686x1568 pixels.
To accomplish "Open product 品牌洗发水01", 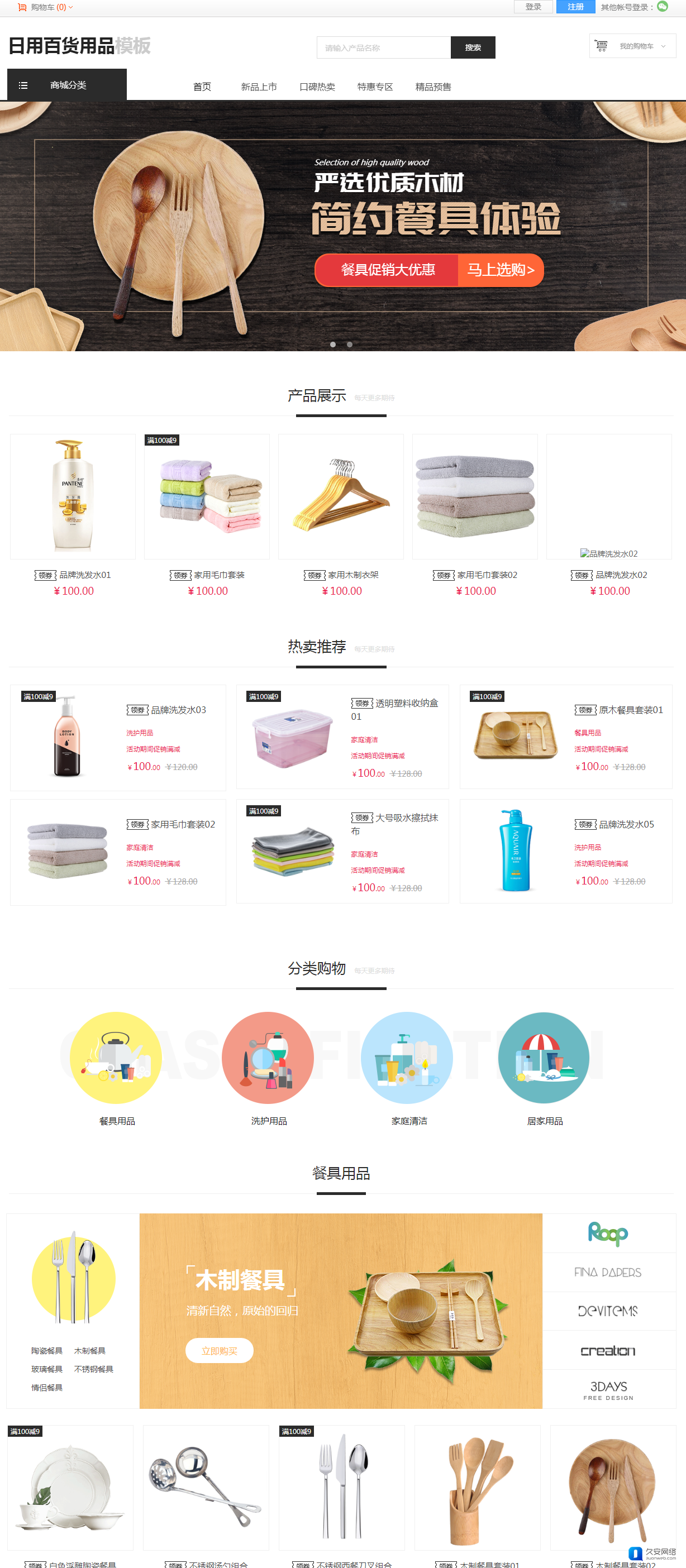I will click(x=73, y=496).
